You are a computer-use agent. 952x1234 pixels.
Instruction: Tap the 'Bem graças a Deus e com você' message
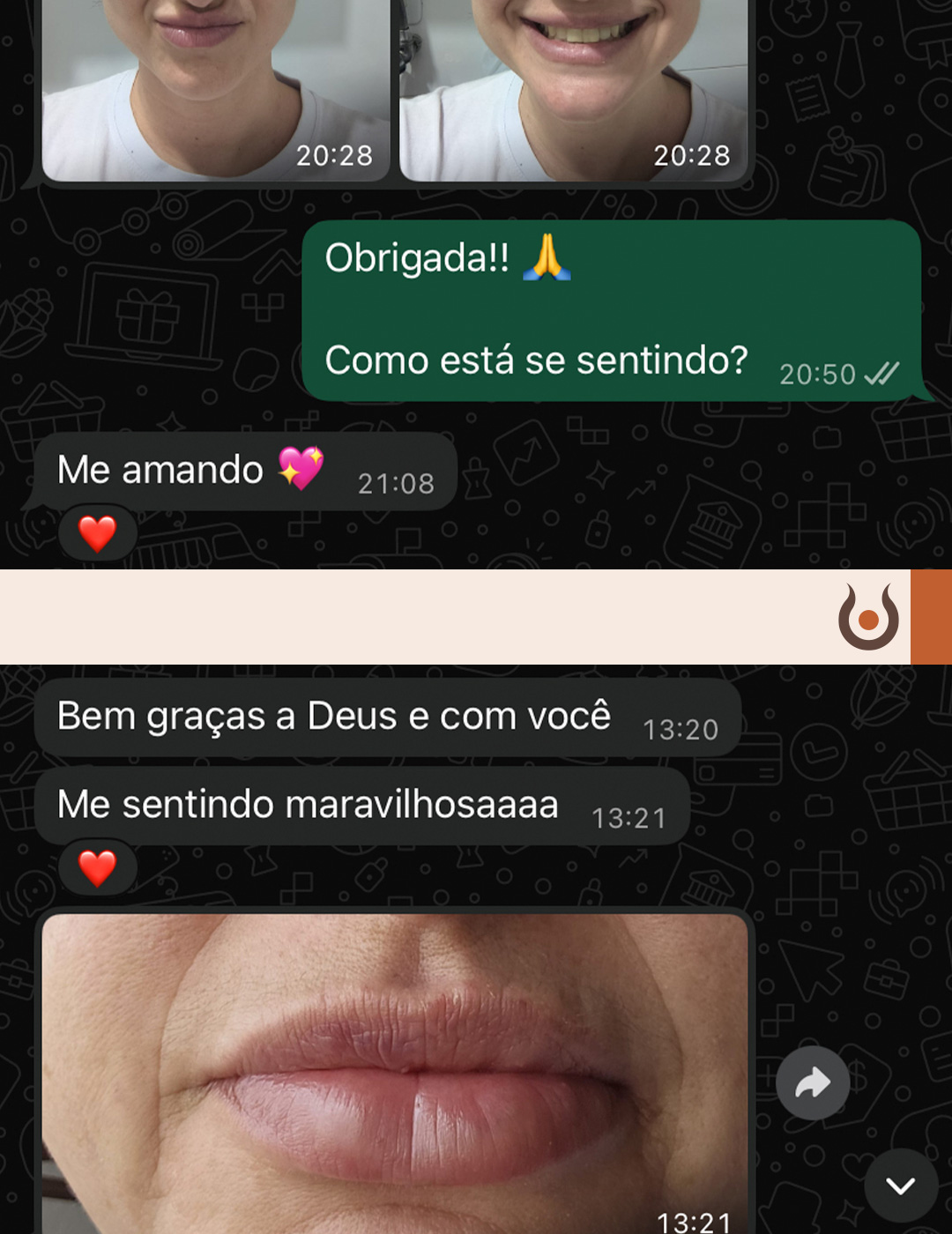[x=332, y=716]
